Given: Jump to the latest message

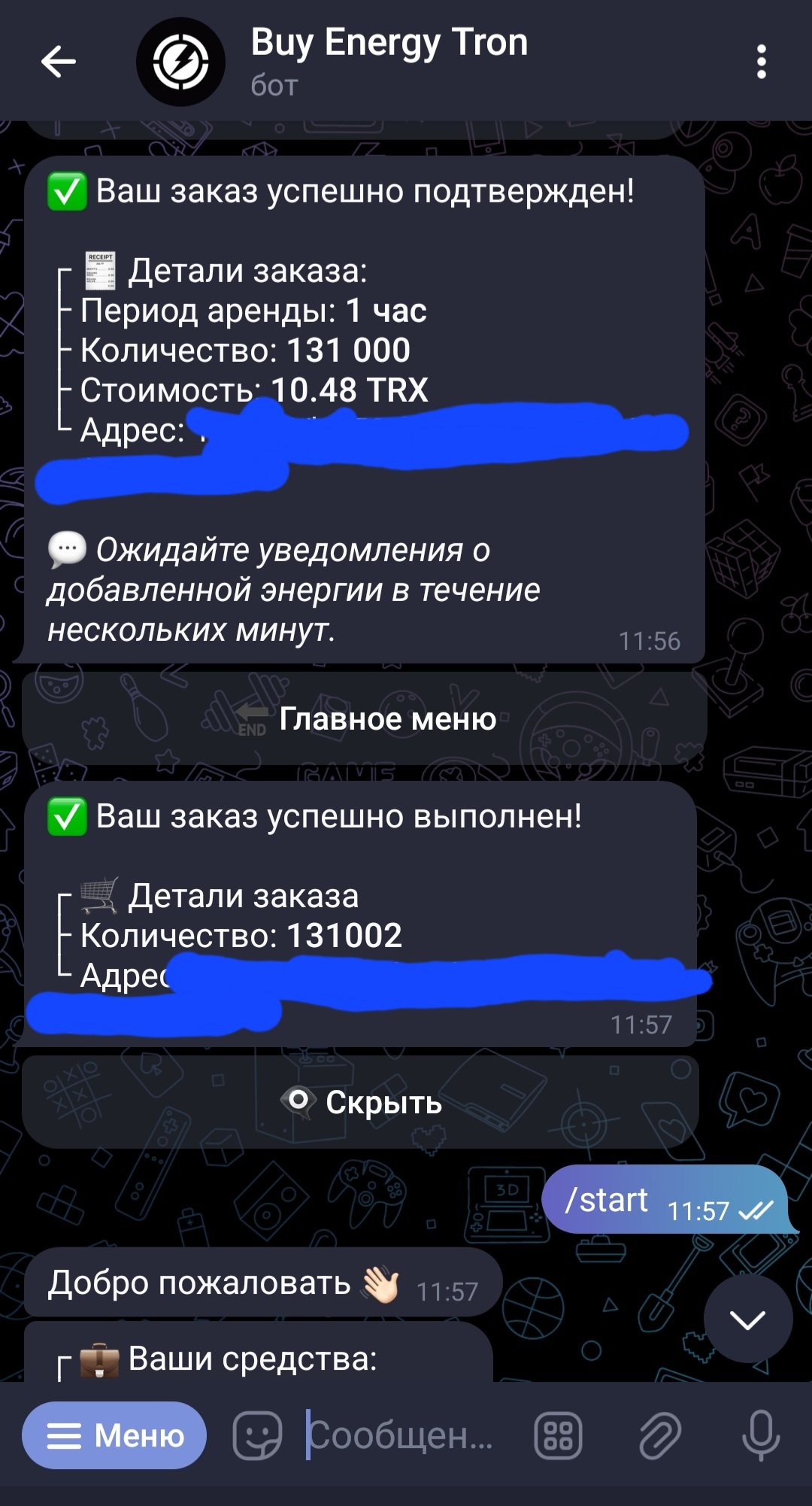Looking at the screenshot, I should pyautogui.click(x=747, y=1319).
